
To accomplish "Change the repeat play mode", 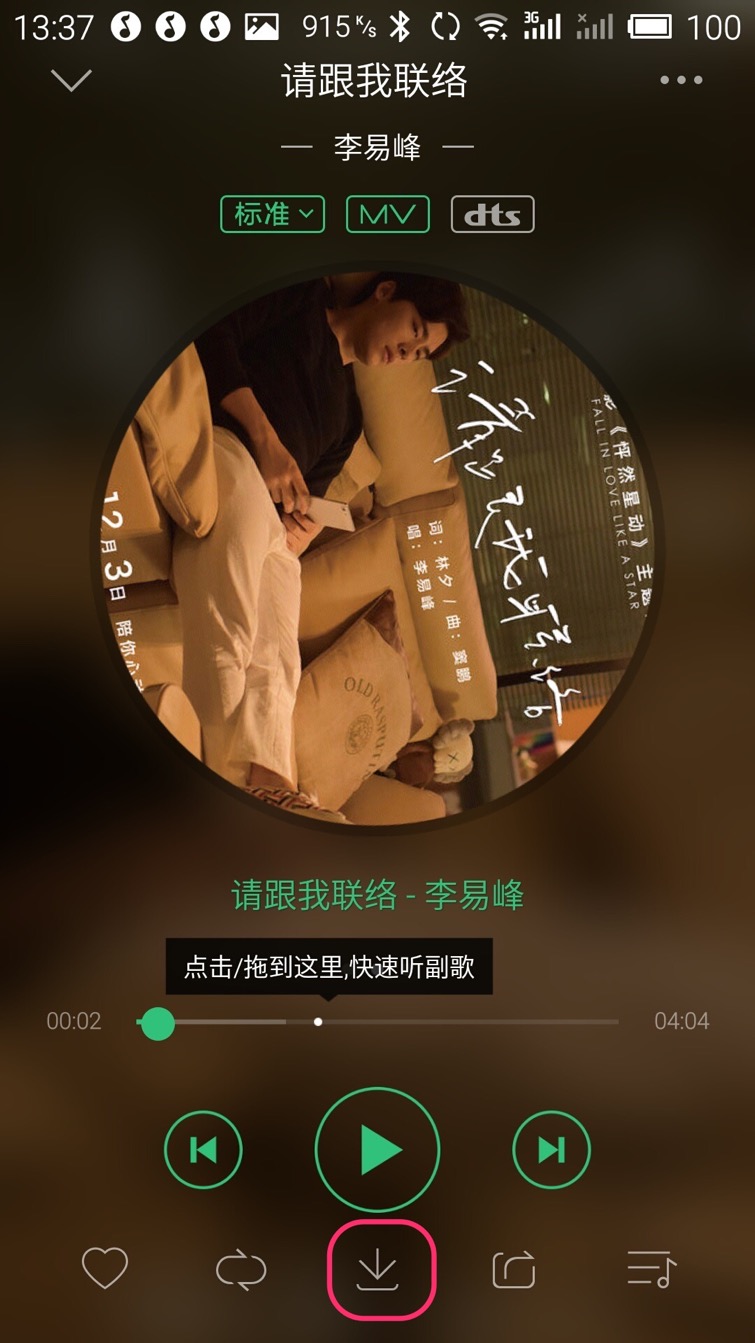I will click(241, 1270).
